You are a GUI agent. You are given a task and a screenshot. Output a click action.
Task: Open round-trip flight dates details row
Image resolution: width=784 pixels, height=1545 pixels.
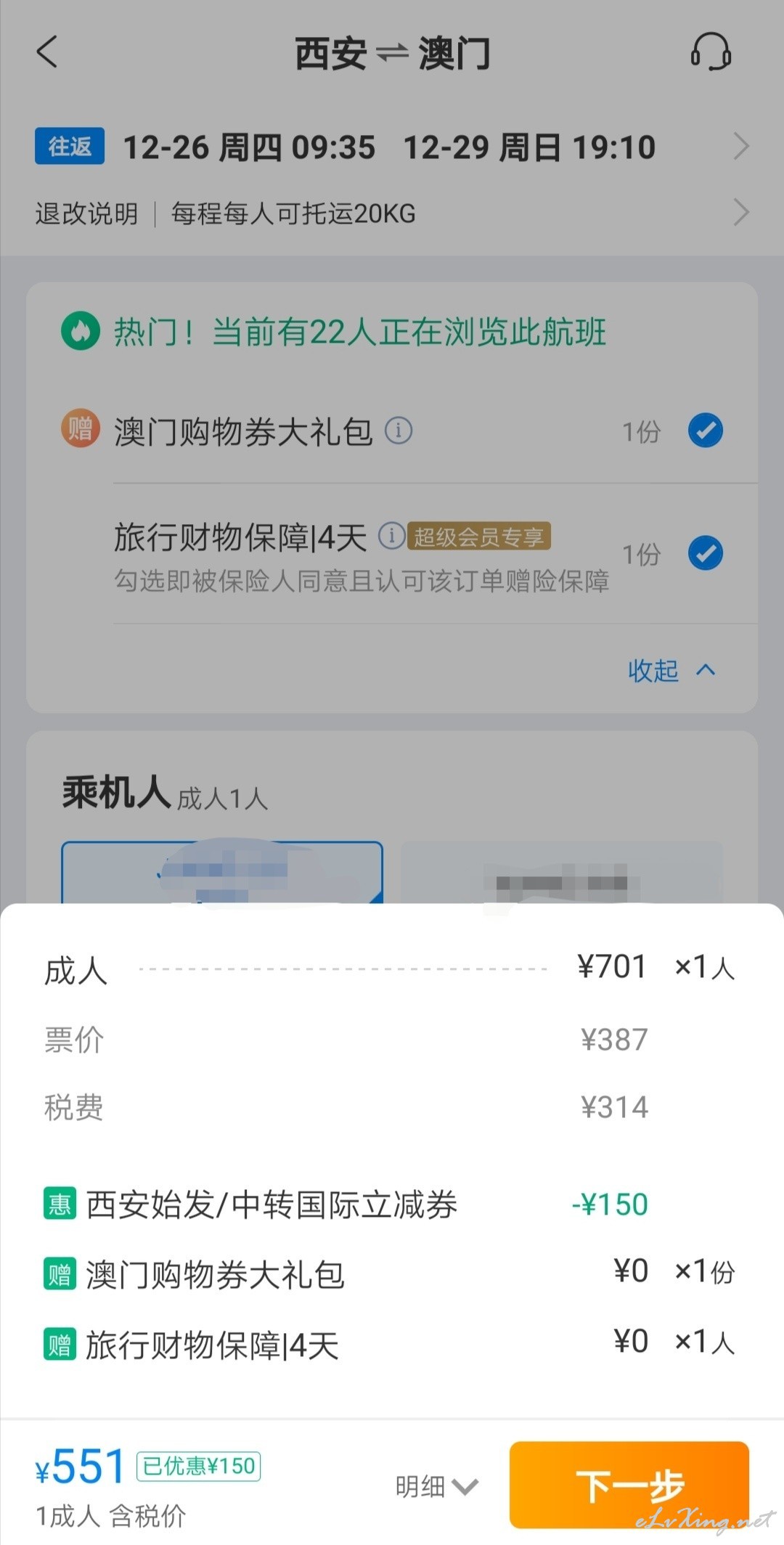click(392, 147)
